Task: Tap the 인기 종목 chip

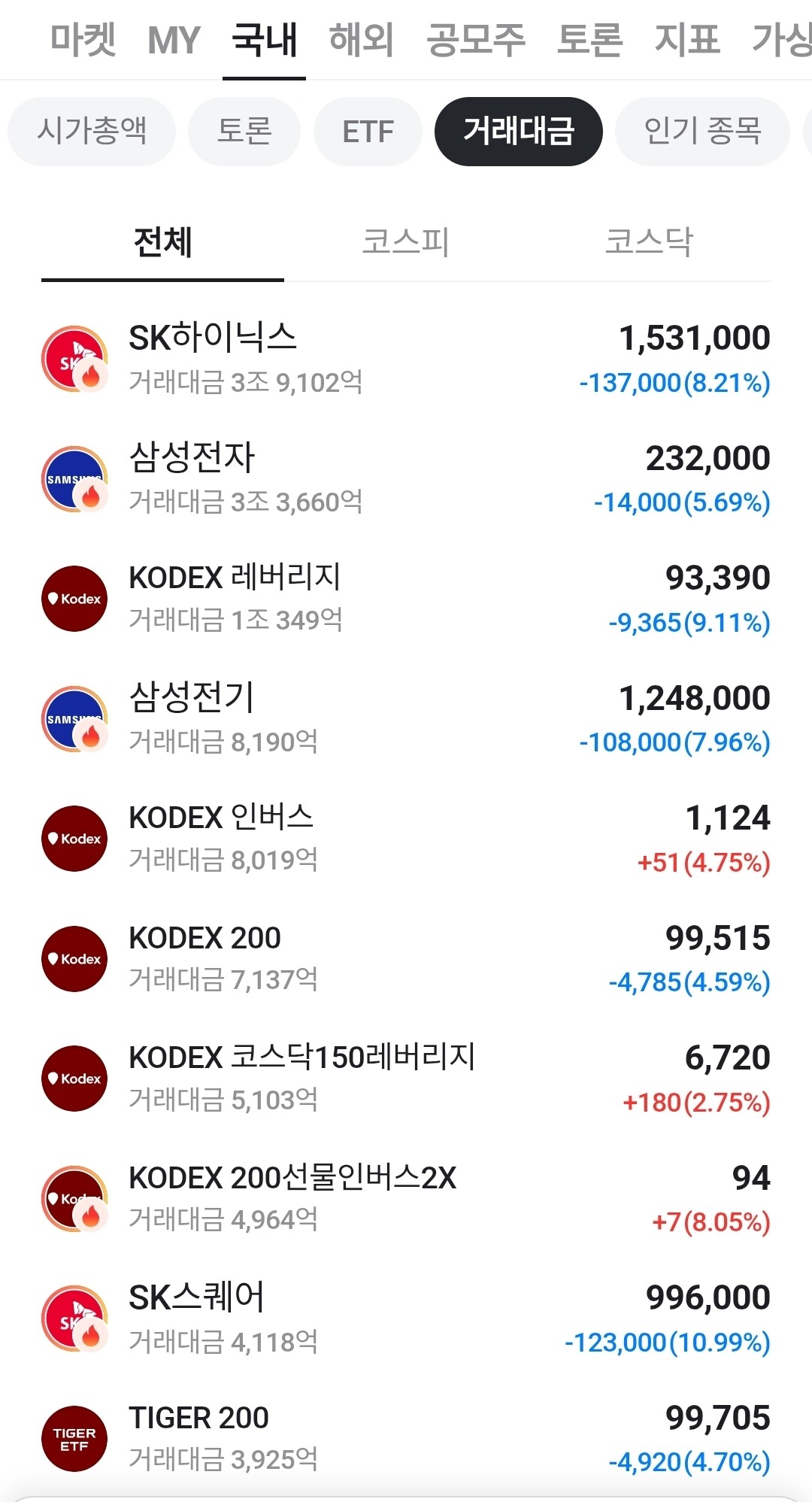Action: point(702,132)
